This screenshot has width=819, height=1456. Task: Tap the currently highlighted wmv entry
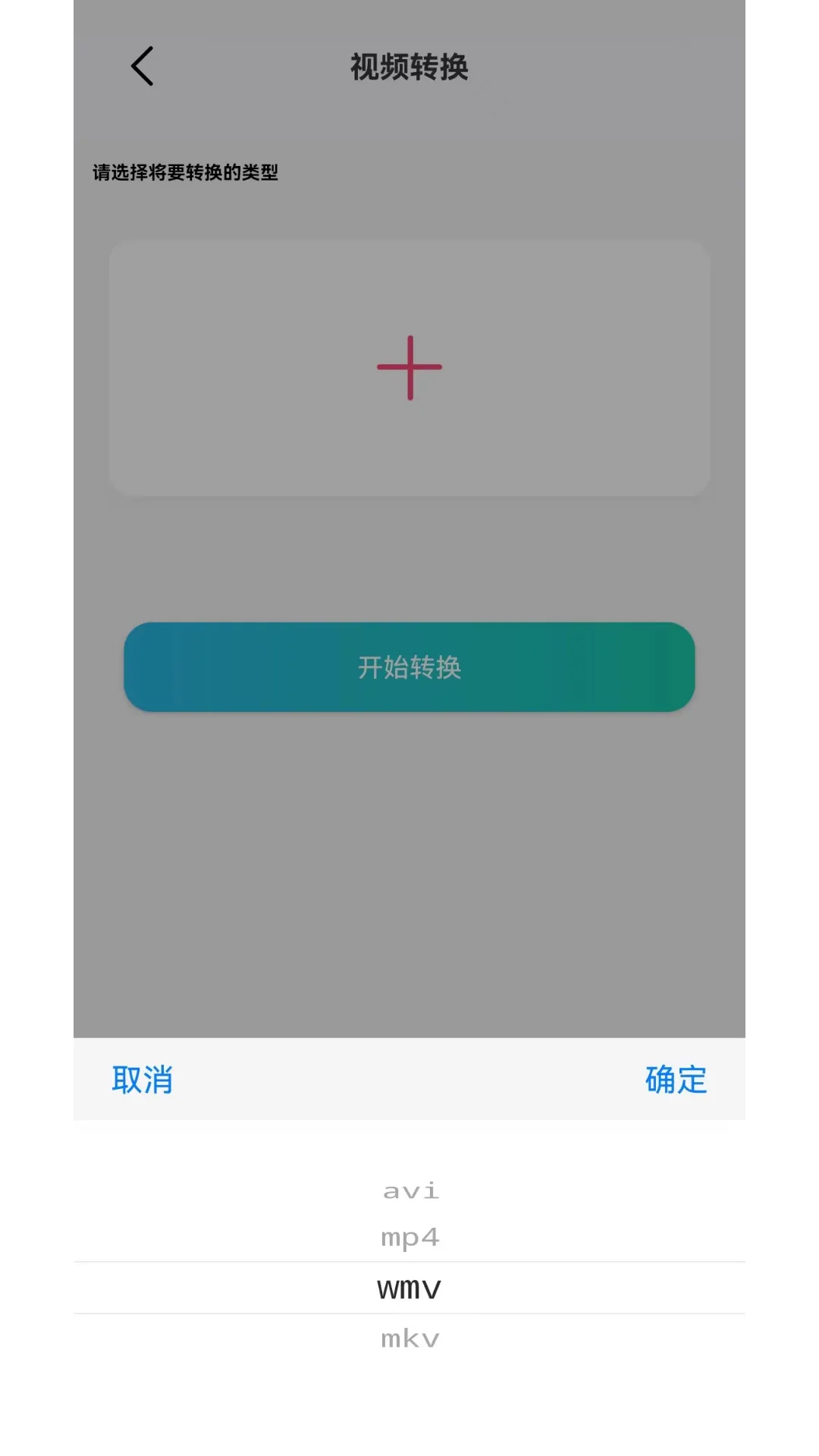pyautogui.click(x=409, y=1287)
